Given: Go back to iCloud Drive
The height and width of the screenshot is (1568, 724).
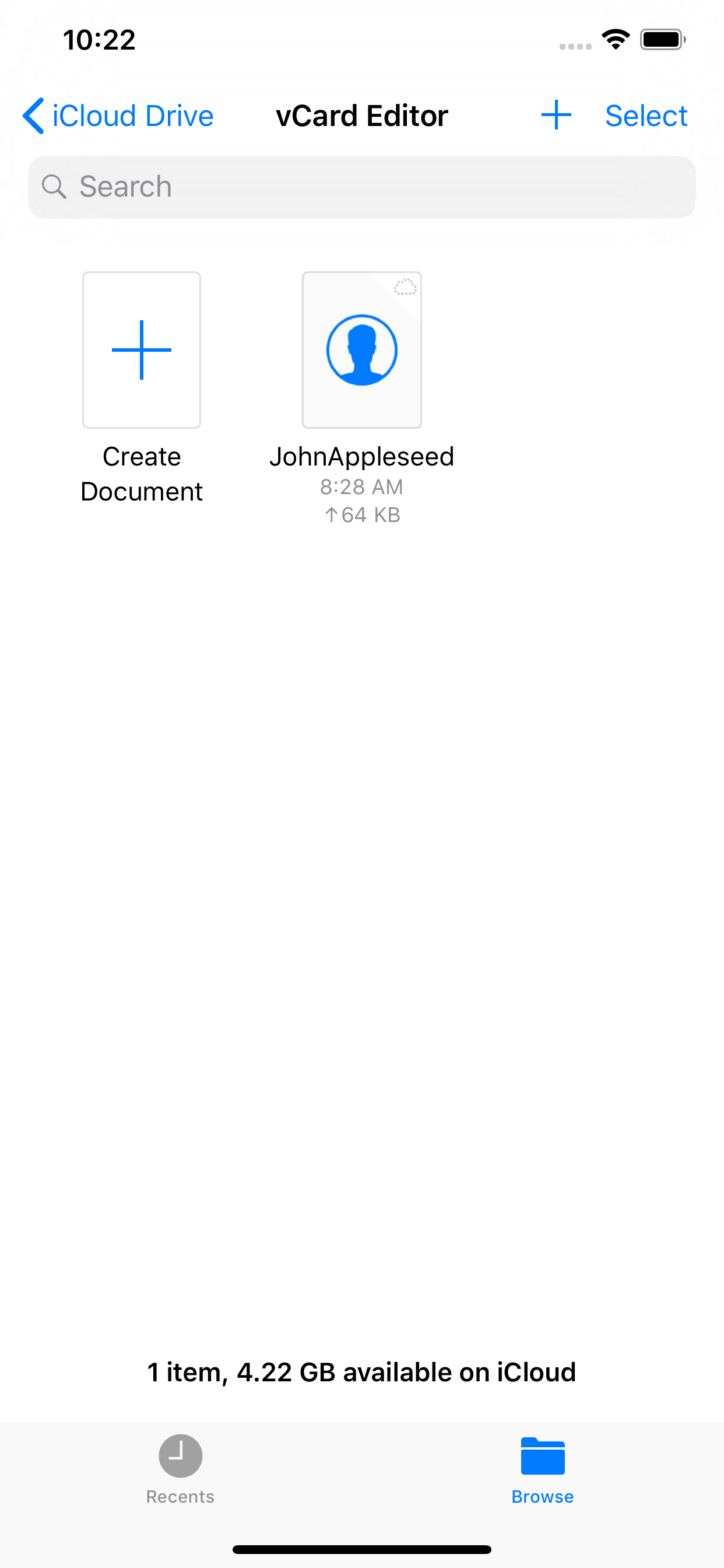Looking at the screenshot, I should click(x=118, y=116).
